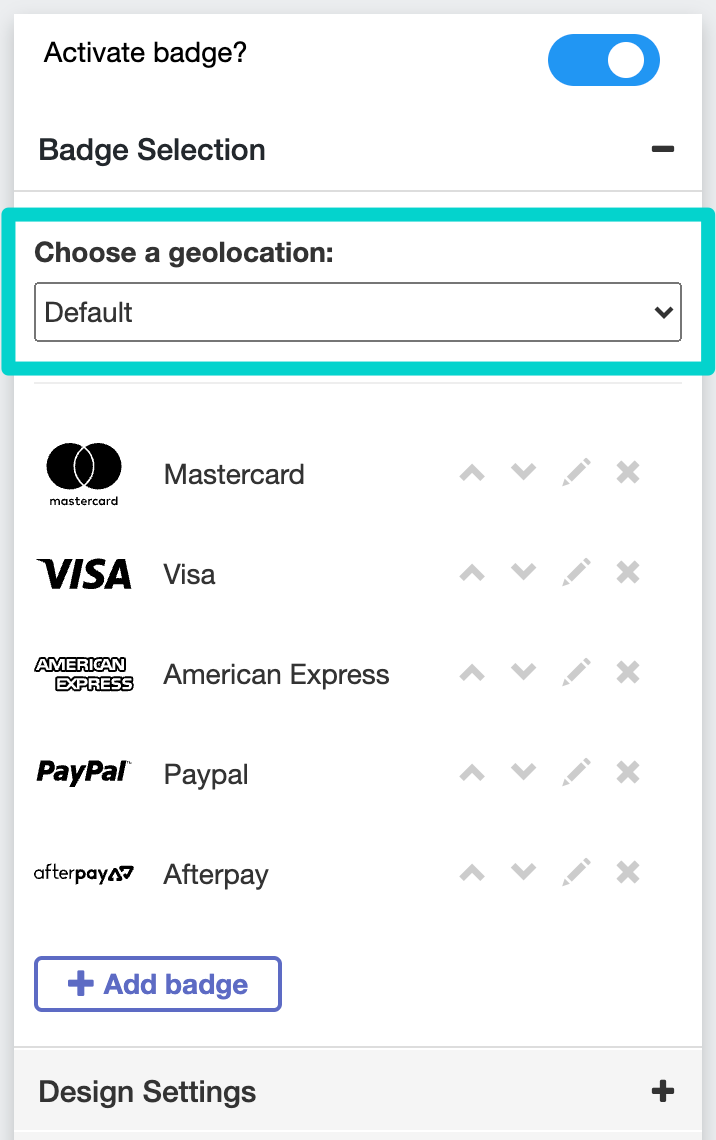Edit the Paypal badge
The height and width of the screenshot is (1140, 716).
(576, 773)
